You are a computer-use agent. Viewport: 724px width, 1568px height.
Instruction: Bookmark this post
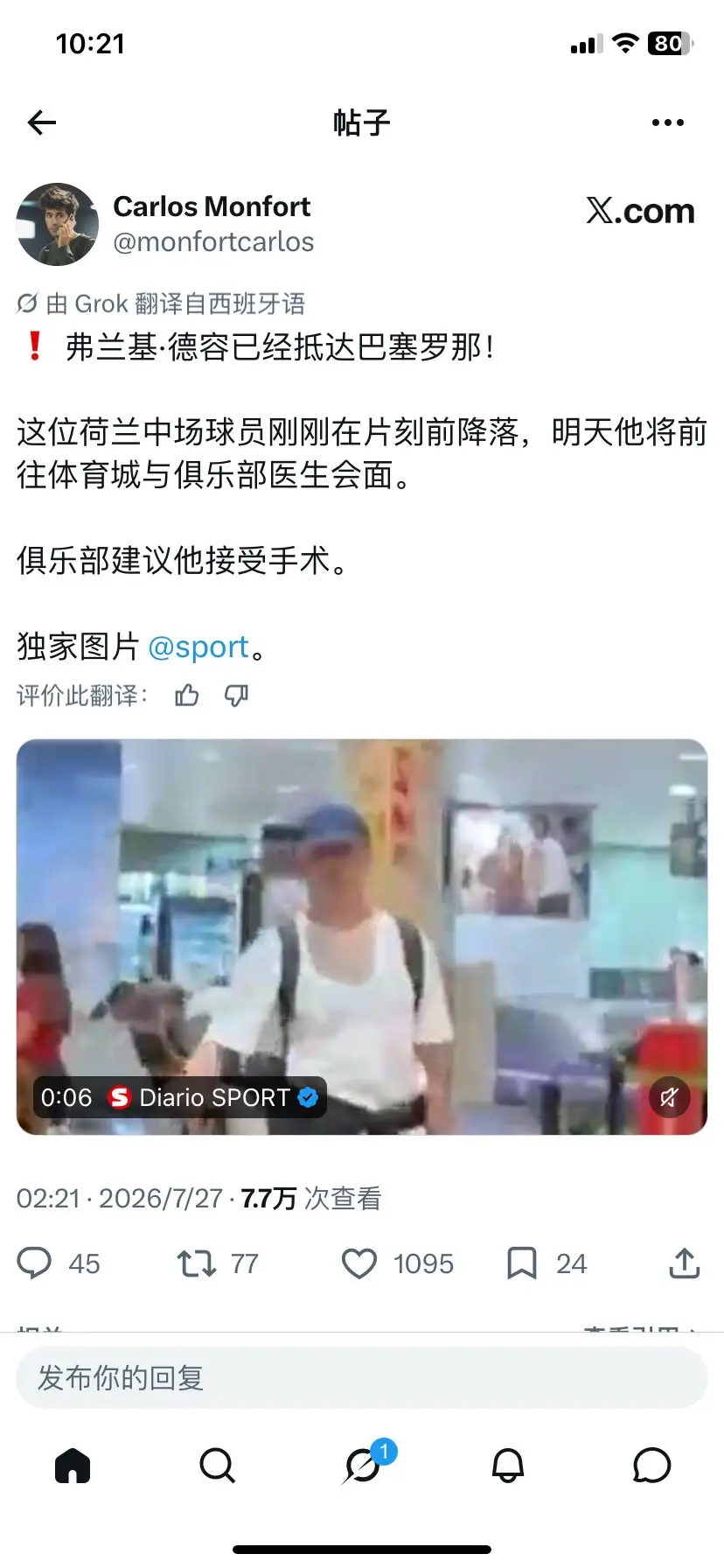[546, 1263]
